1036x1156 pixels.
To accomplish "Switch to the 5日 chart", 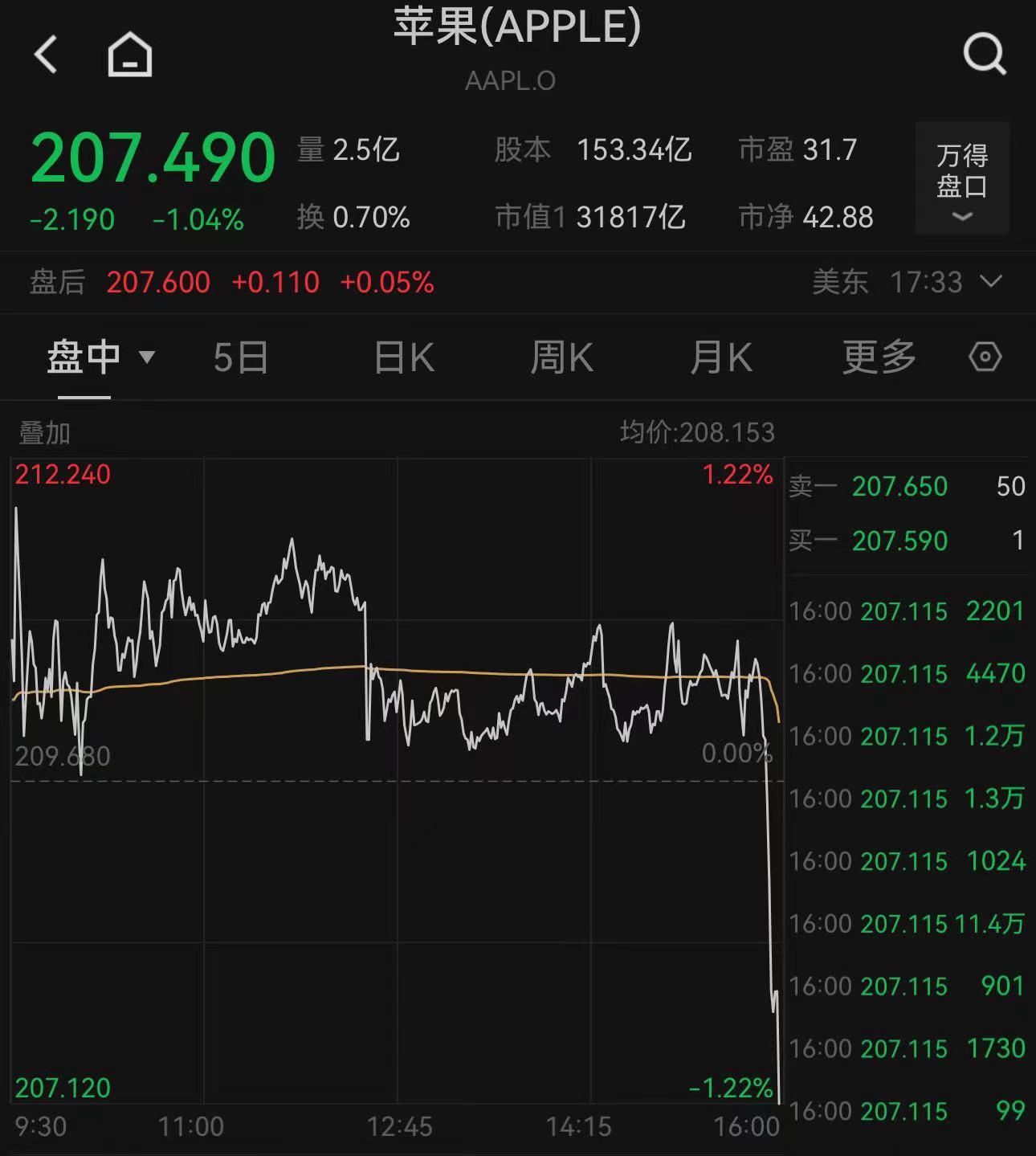I will coord(240,357).
